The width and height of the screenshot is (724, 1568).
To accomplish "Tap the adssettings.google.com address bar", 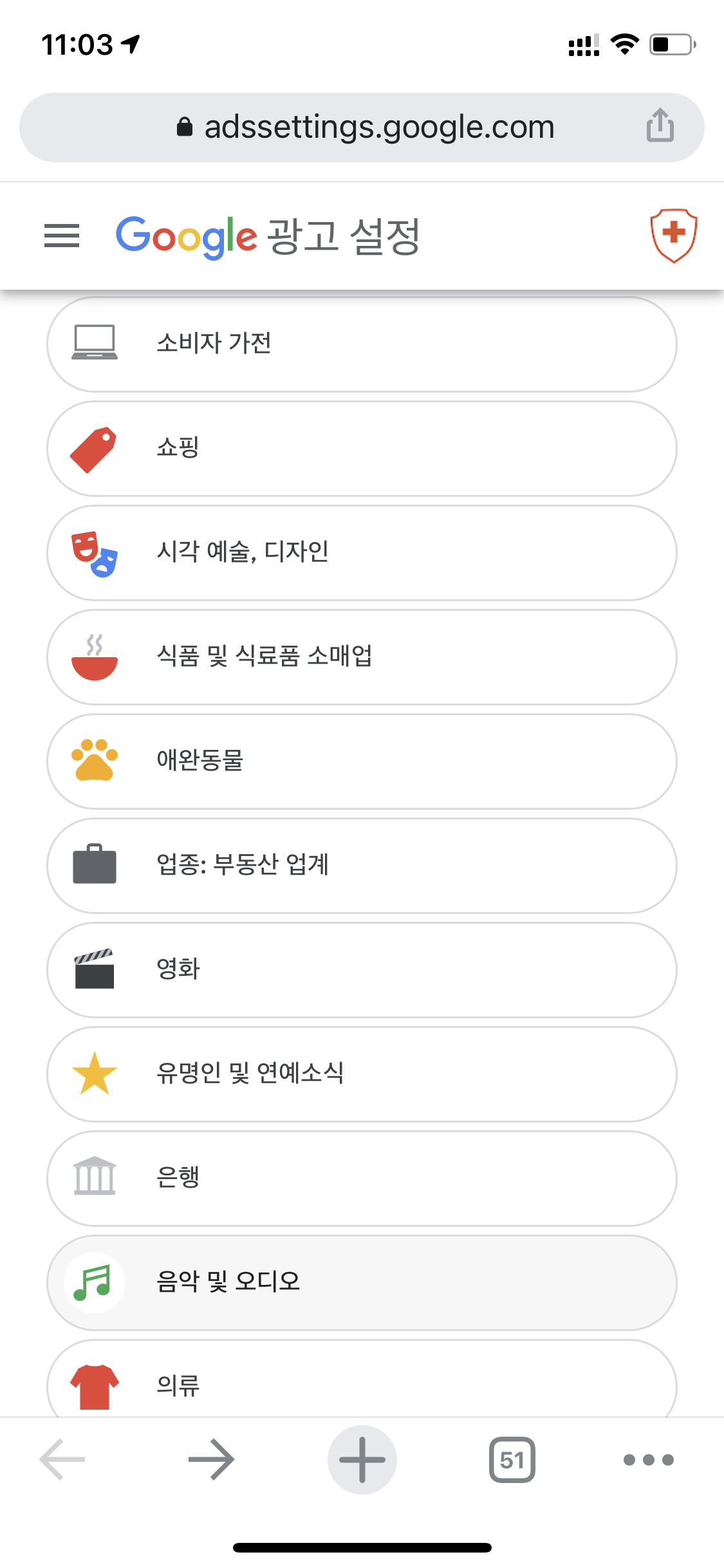I will [362, 127].
